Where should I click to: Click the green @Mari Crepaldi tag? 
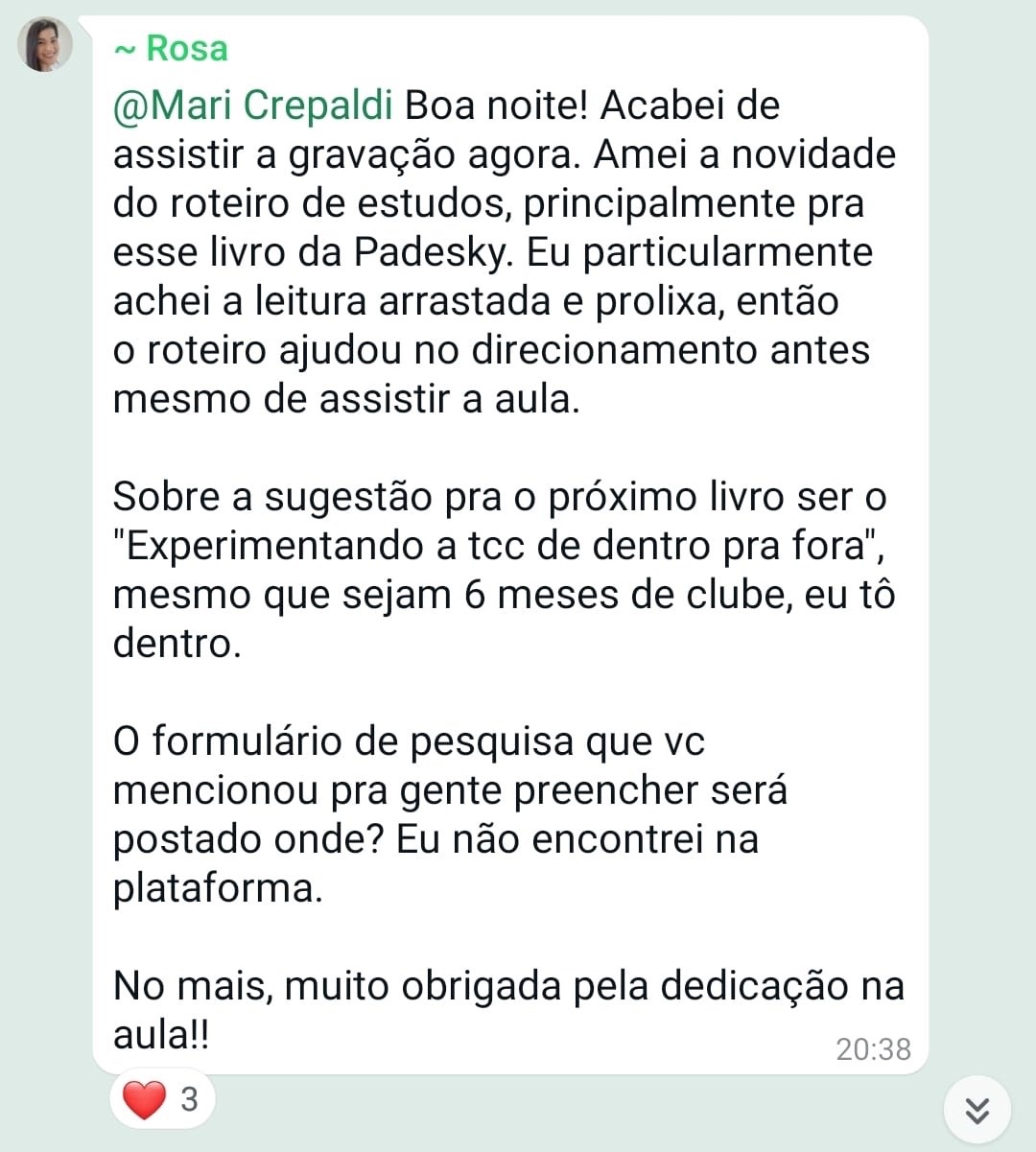251,106
